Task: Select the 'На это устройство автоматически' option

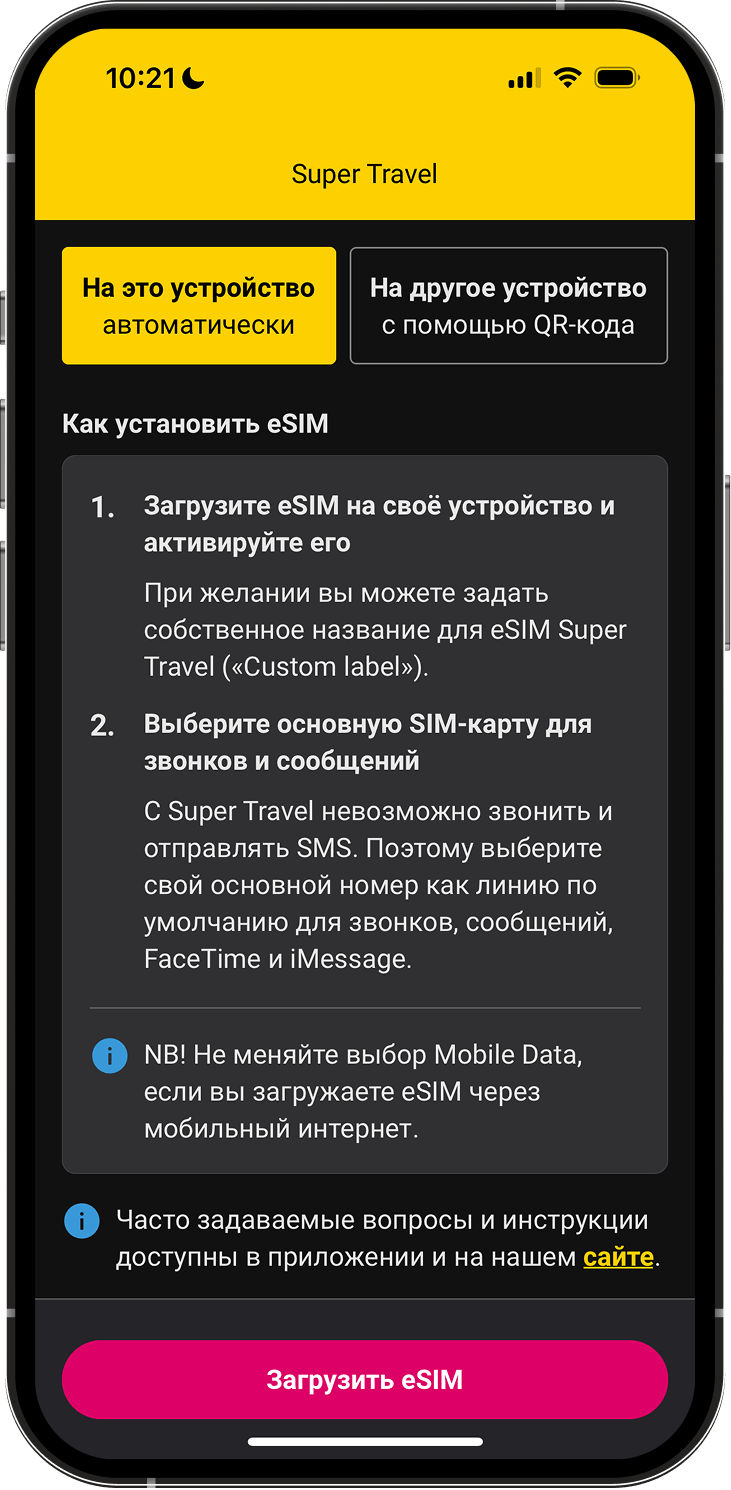Action: (x=198, y=306)
